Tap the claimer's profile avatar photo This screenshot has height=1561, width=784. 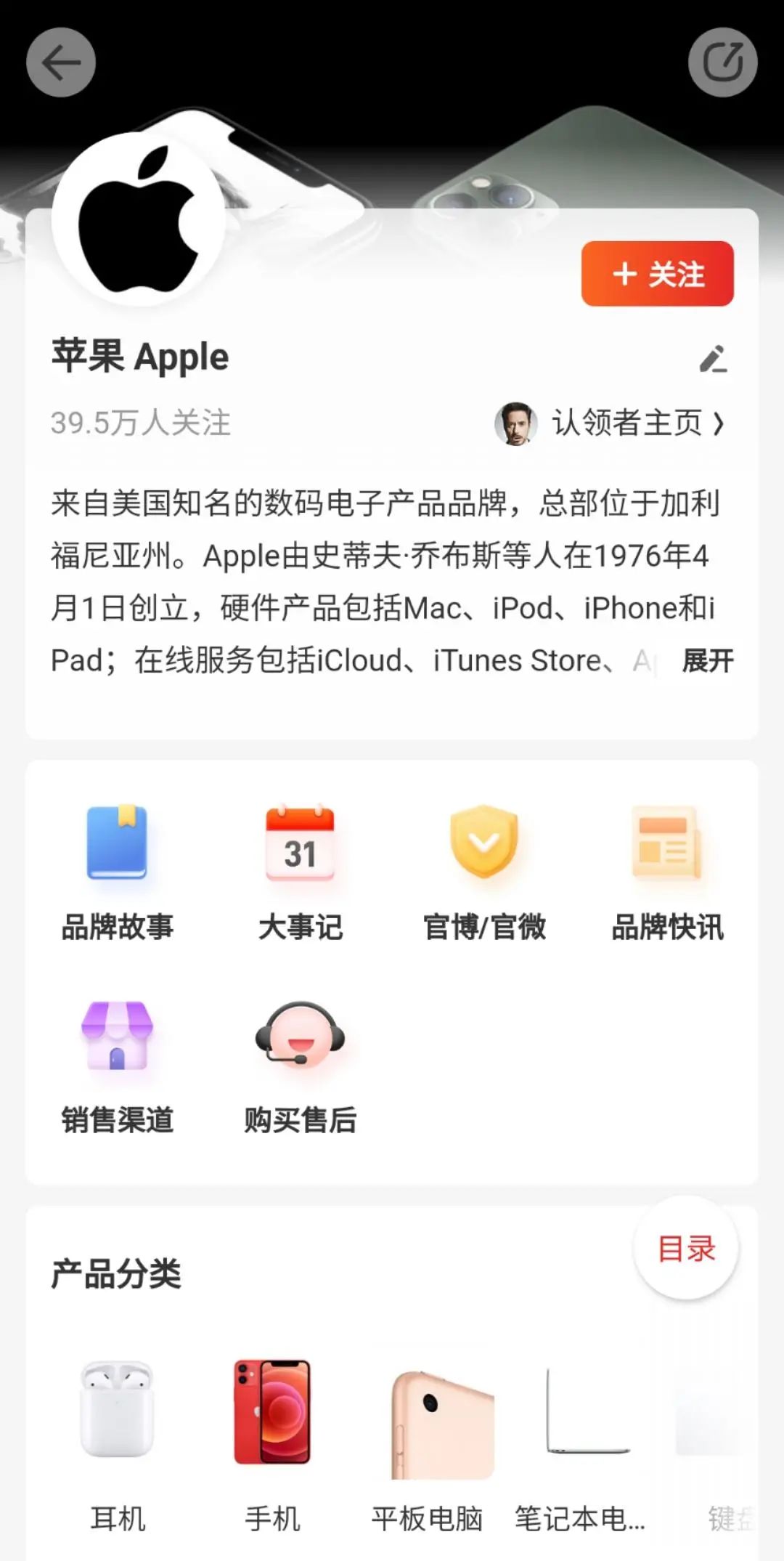pos(515,423)
